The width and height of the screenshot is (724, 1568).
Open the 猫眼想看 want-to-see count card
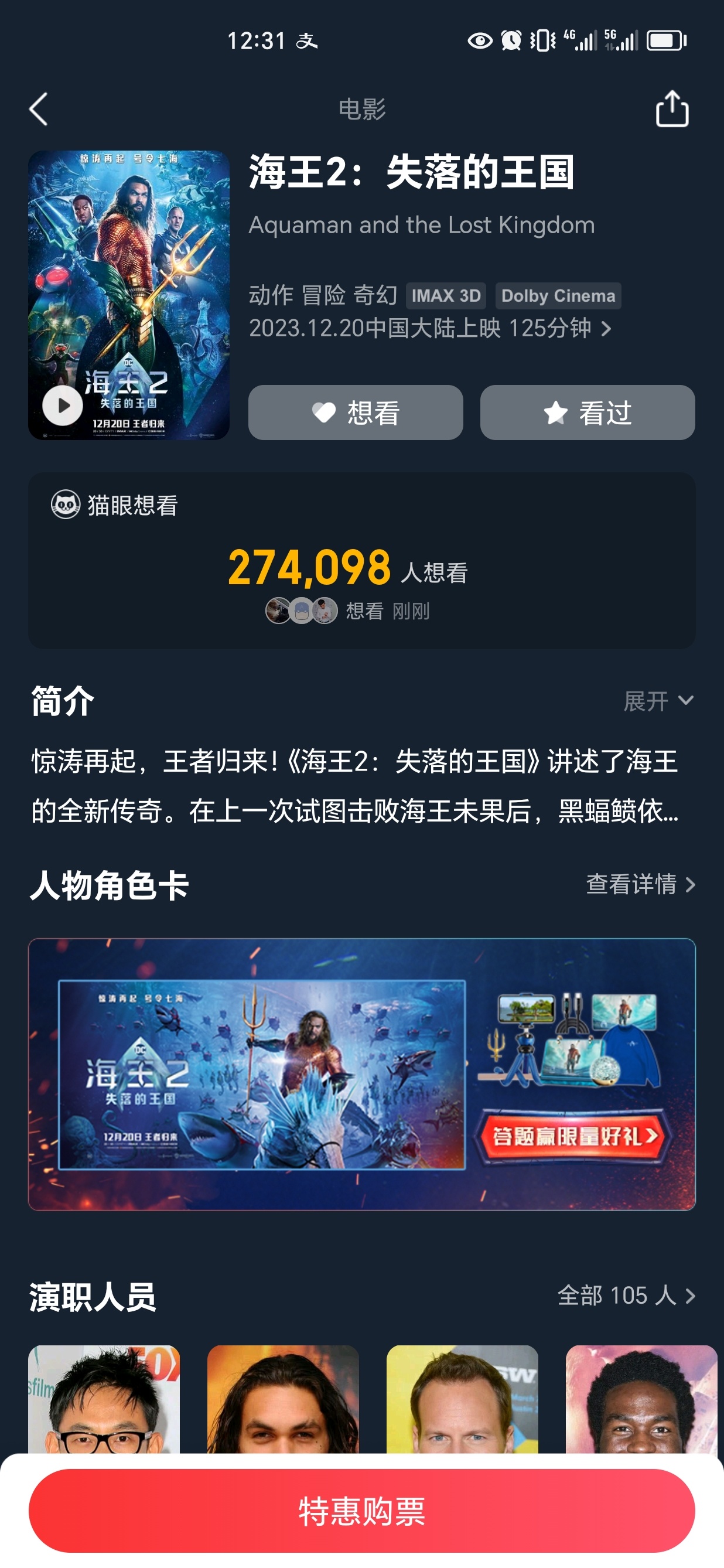click(x=362, y=561)
